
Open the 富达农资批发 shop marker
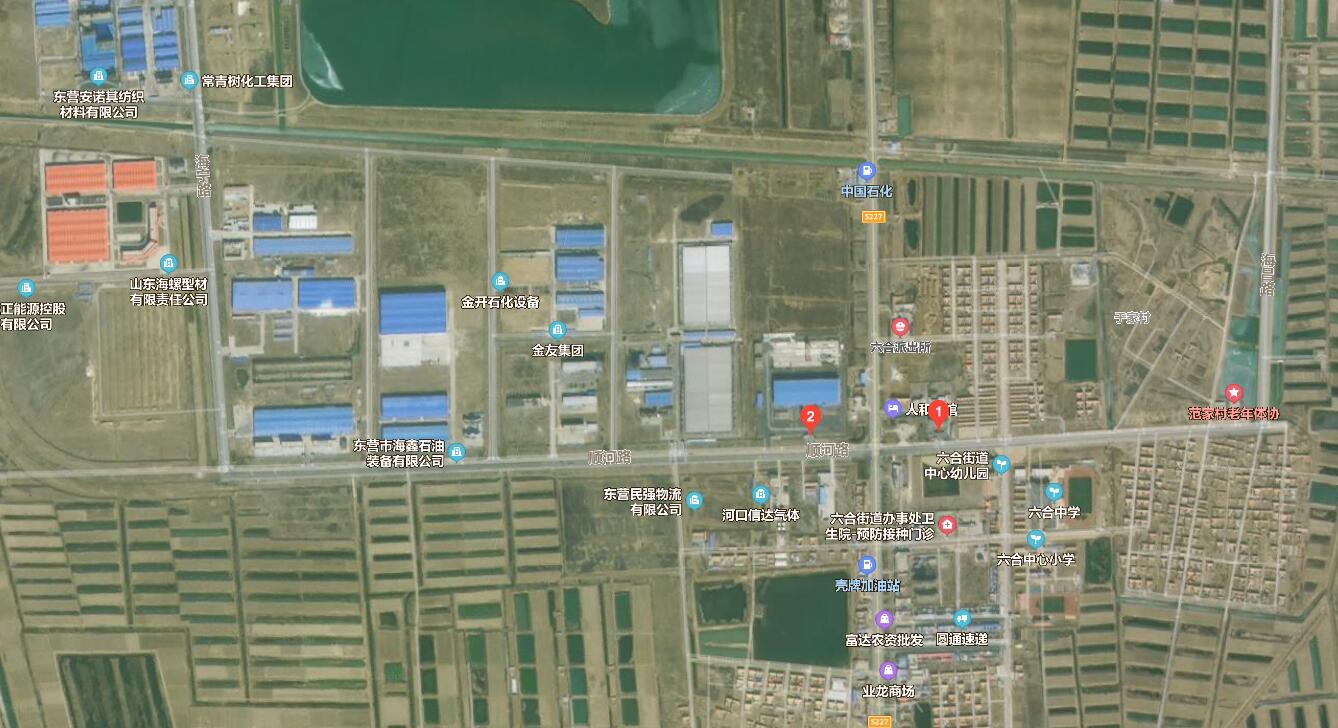[x=884, y=619]
